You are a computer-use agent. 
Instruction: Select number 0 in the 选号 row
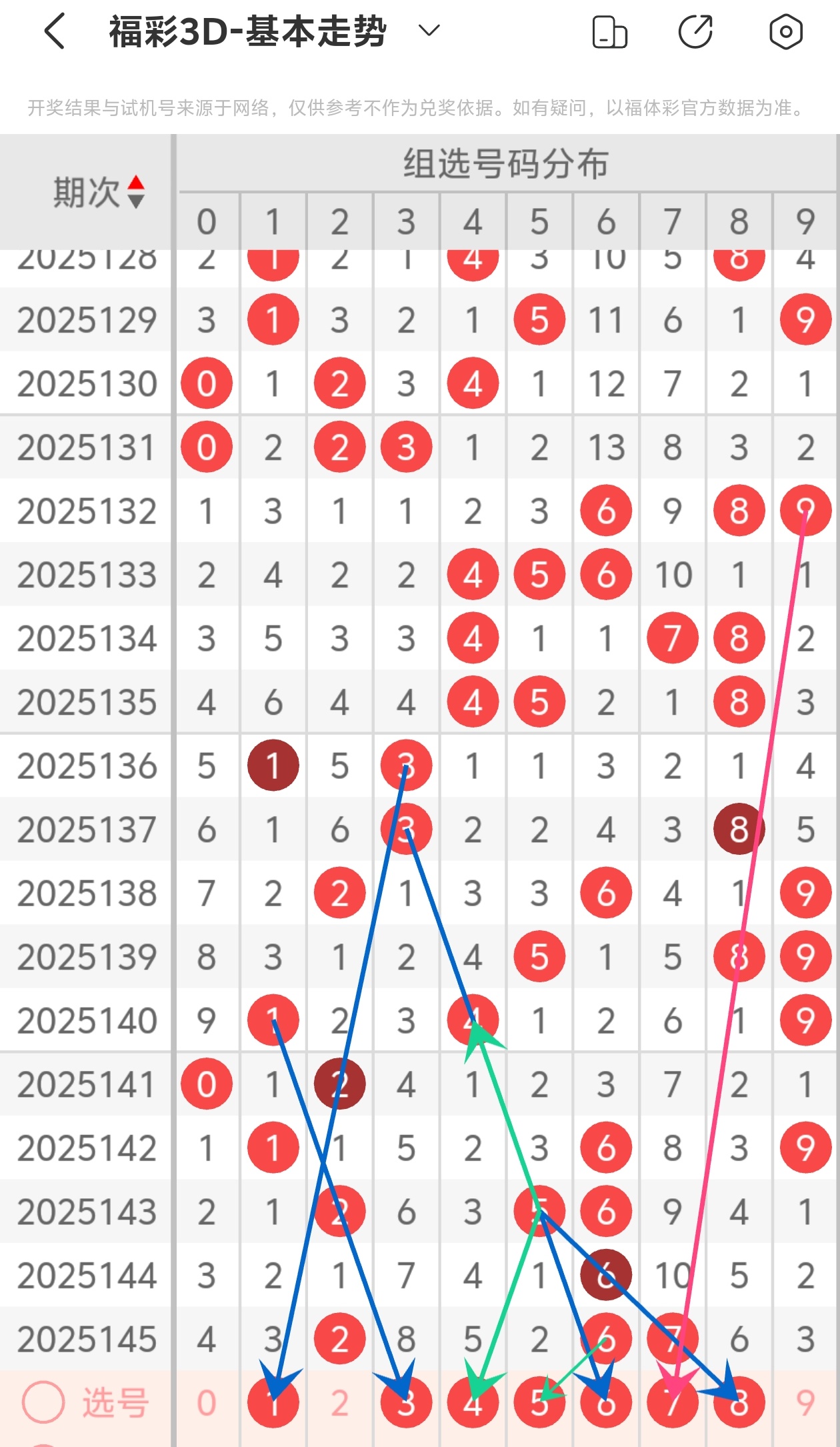[x=207, y=1402]
